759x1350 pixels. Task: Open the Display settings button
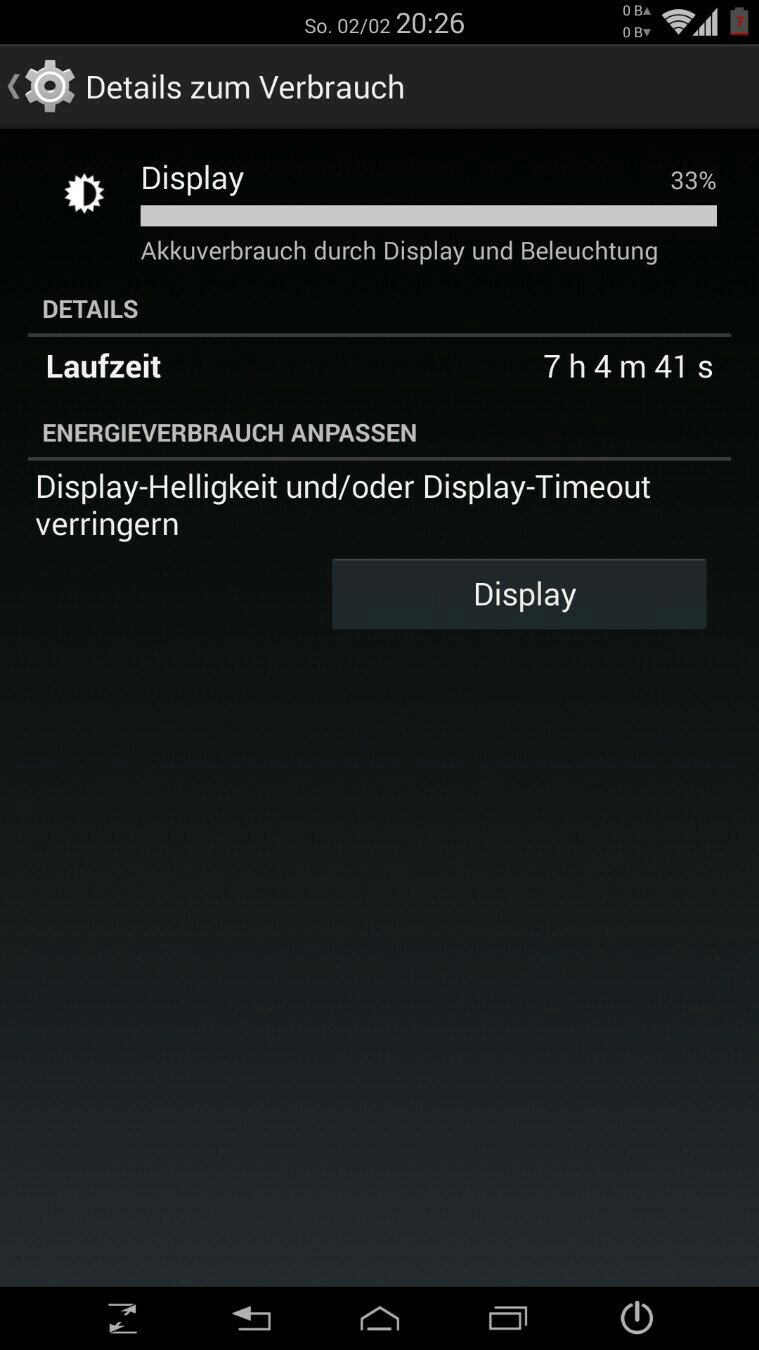tap(519, 594)
